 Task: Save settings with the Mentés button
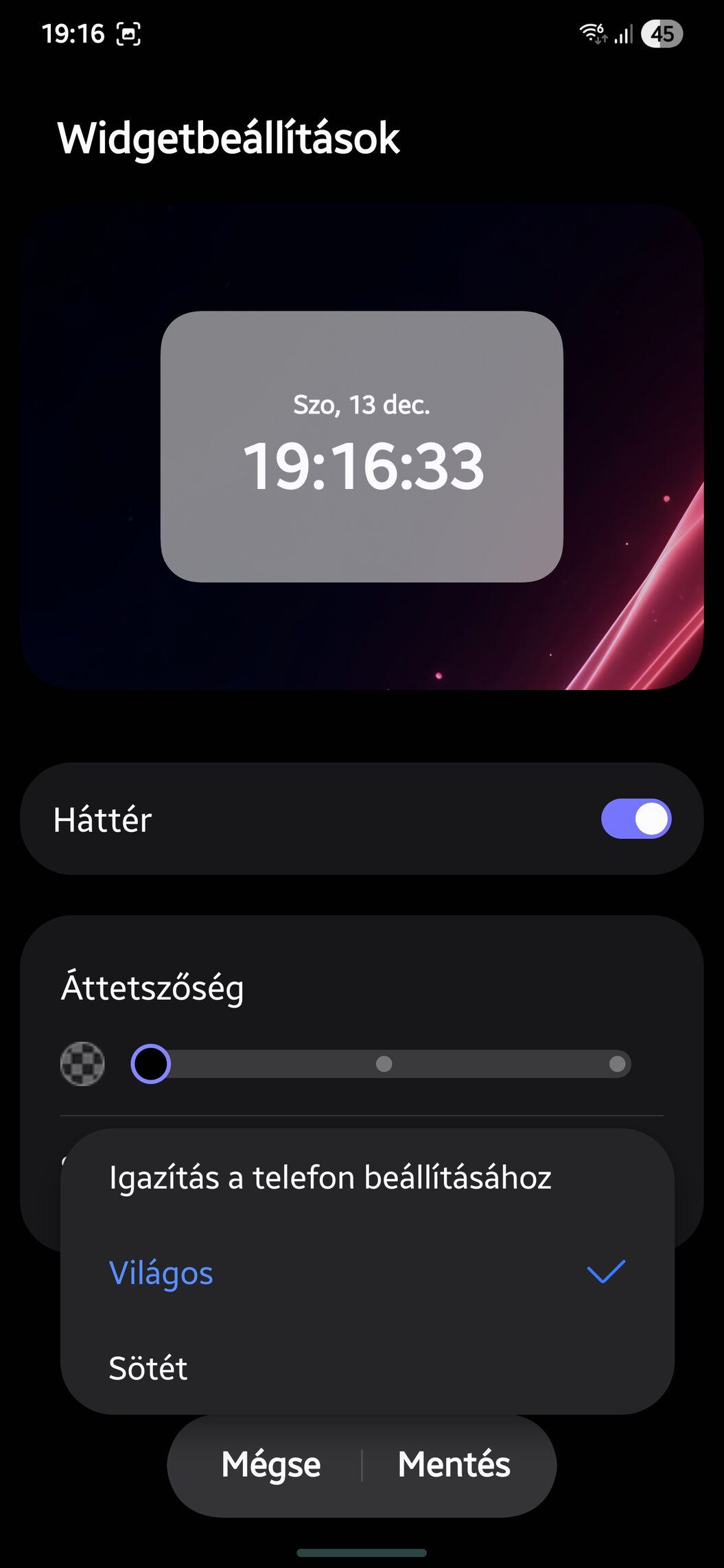click(454, 1465)
